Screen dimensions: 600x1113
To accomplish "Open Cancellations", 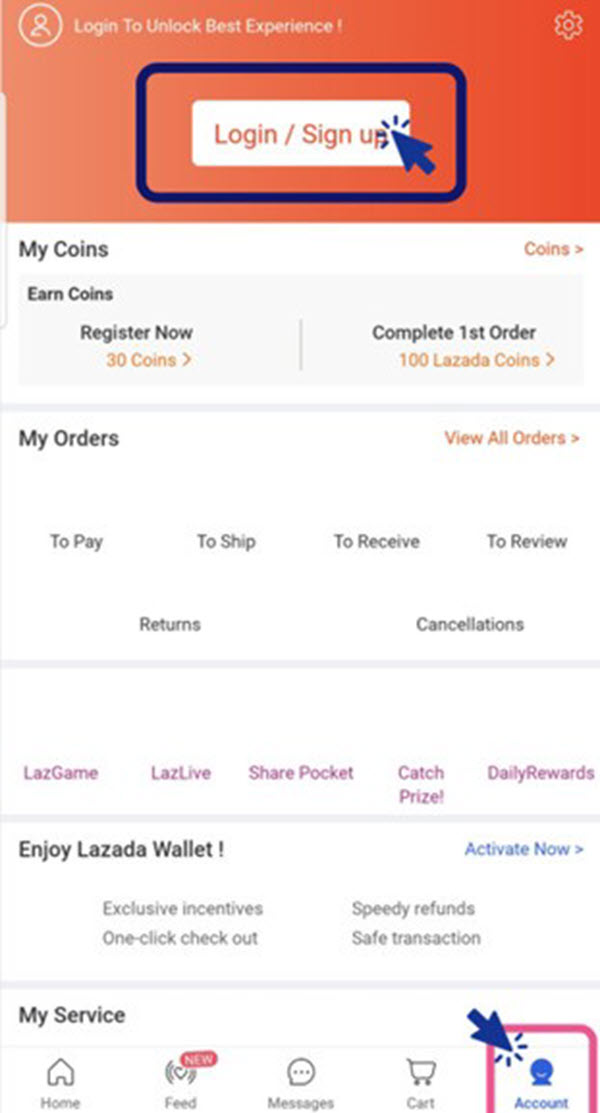I will tap(470, 625).
